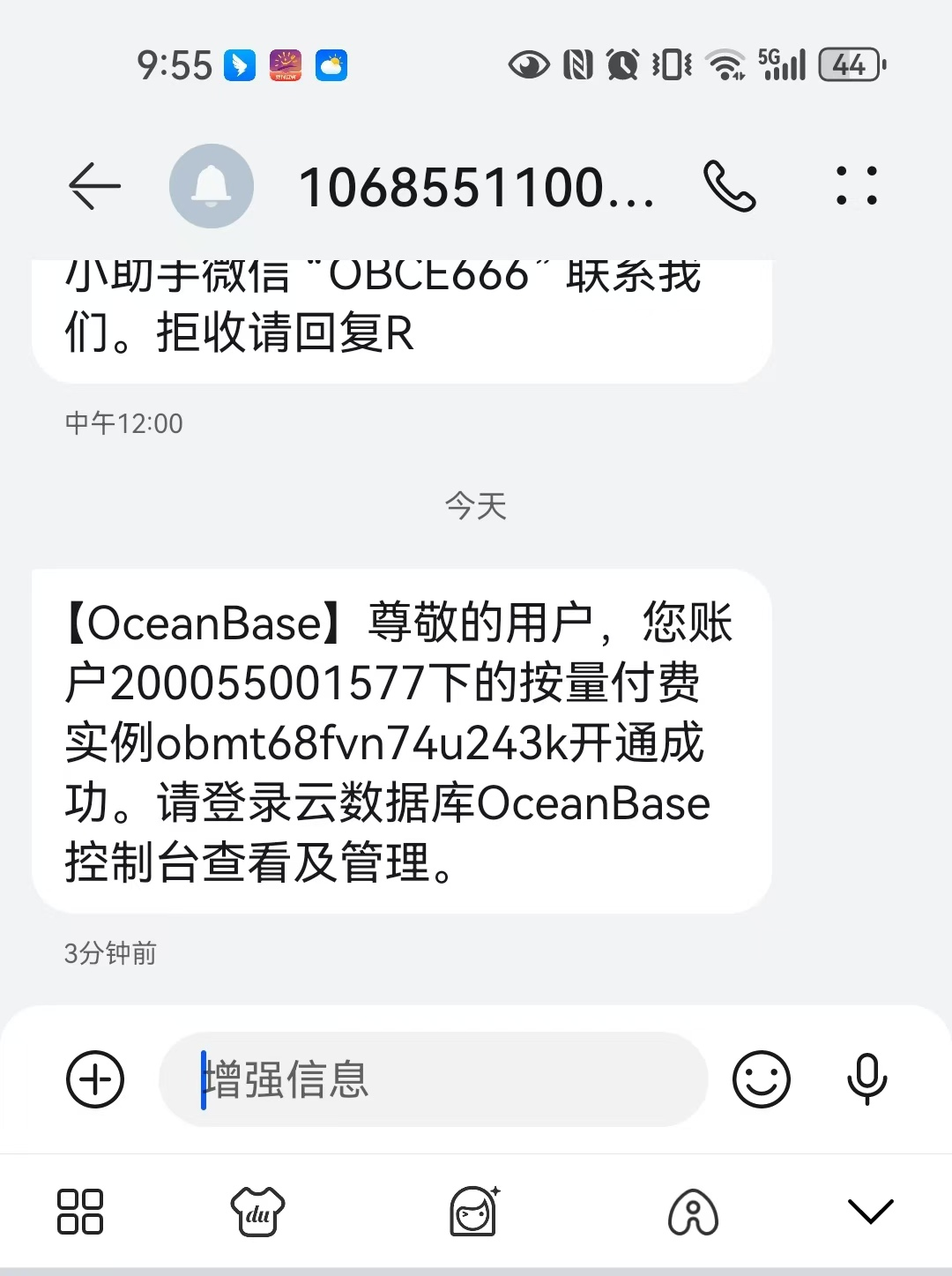The width and height of the screenshot is (952, 1276).
Task: Tap the Wi-Fi status bar icon
Action: [x=725, y=65]
